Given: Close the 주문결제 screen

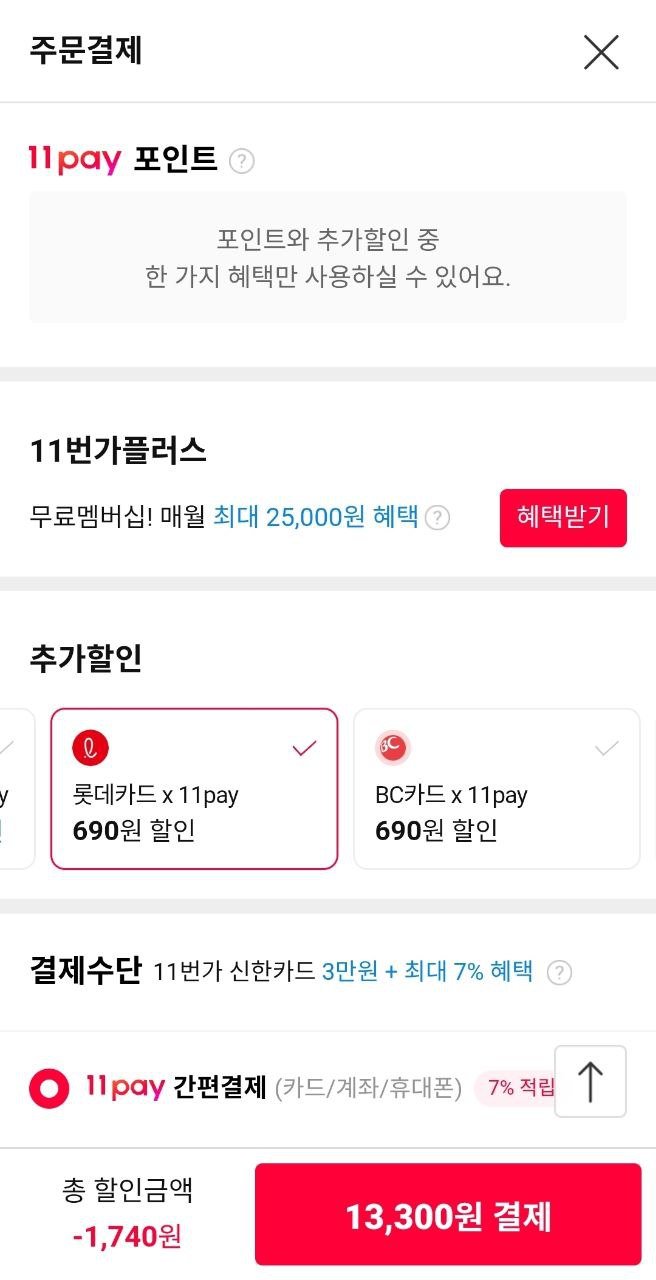Looking at the screenshot, I should (x=601, y=52).
